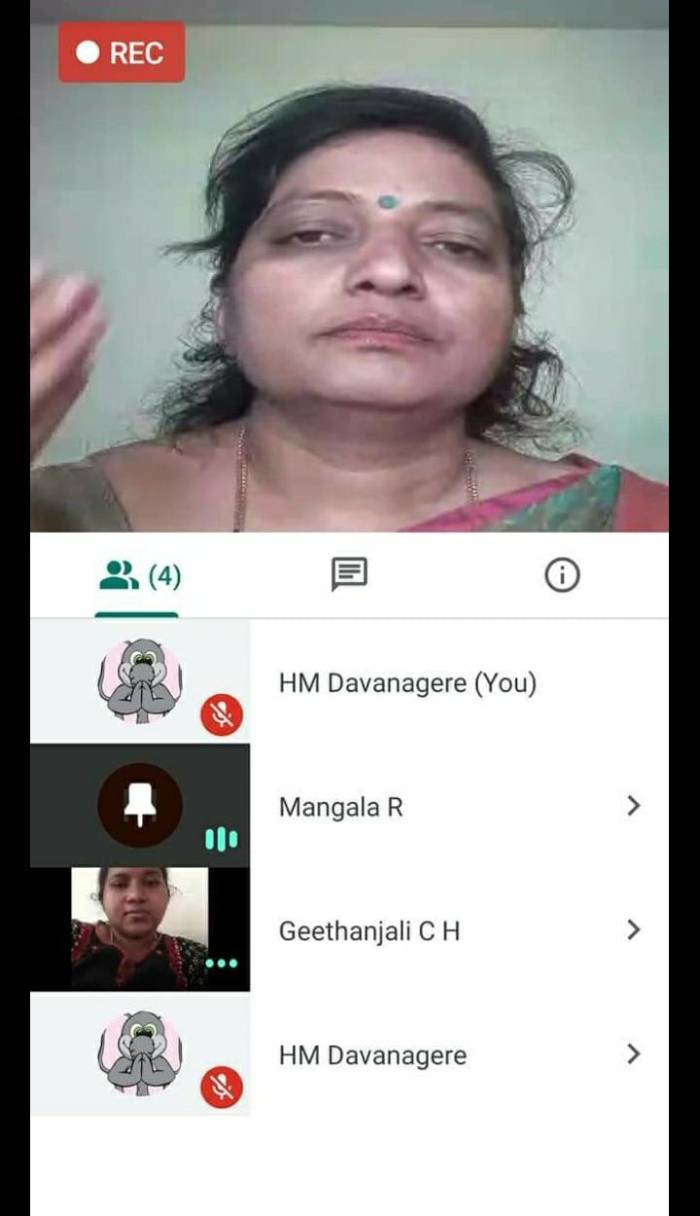Switch to the participants tab
The width and height of the screenshot is (700, 1216).
(138, 576)
